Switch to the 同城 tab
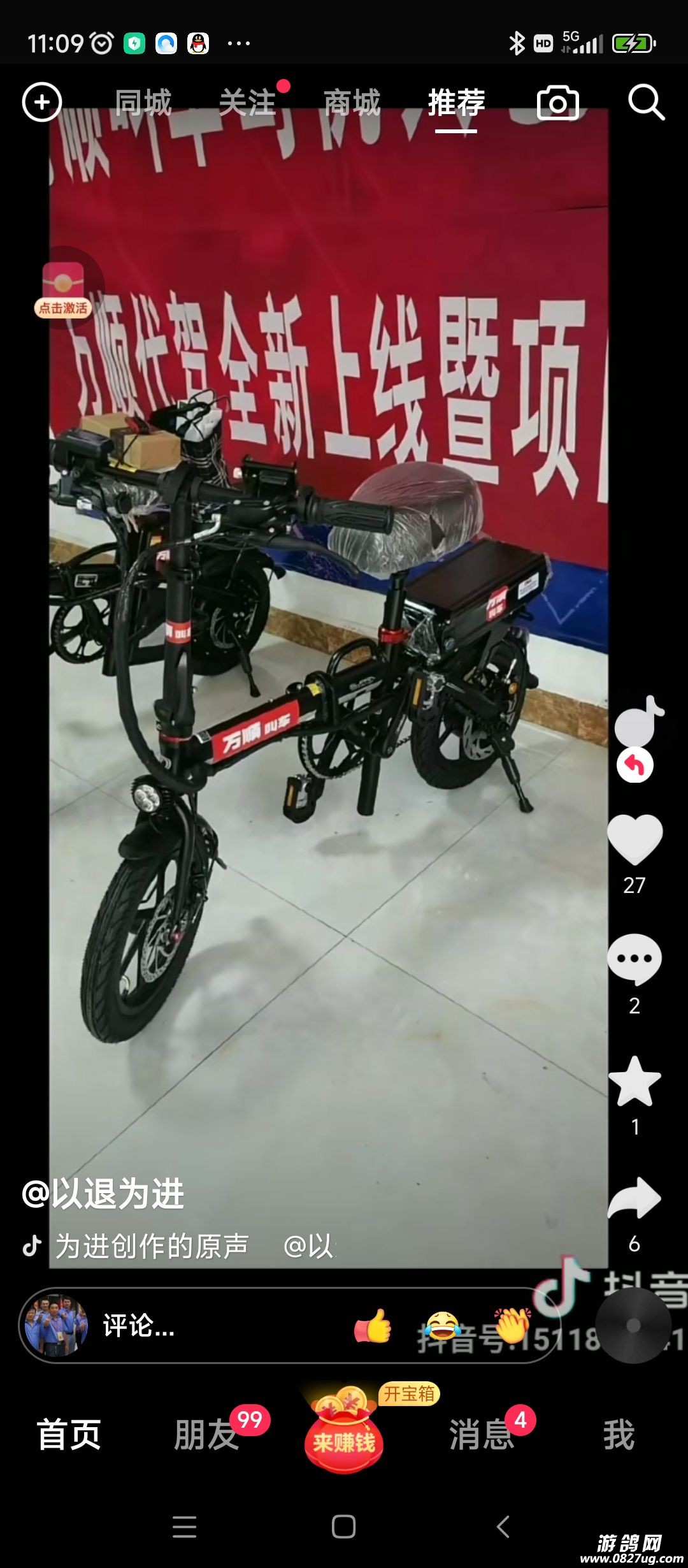 click(143, 103)
